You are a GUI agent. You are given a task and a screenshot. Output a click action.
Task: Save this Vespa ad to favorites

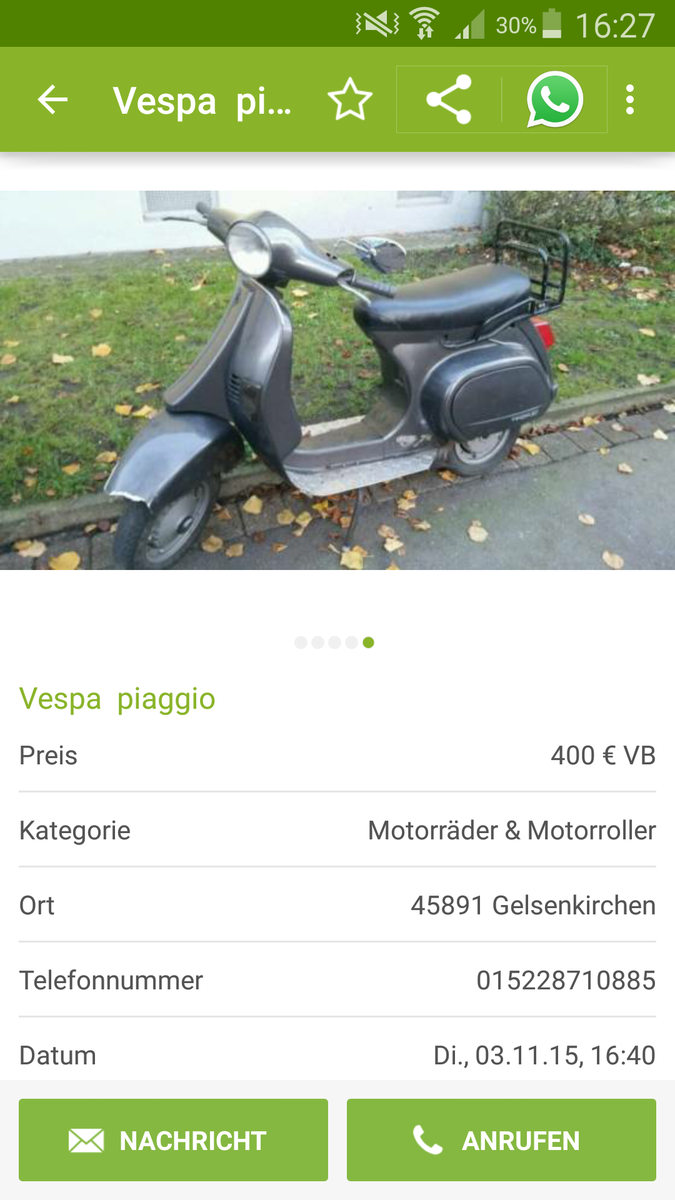pyautogui.click(x=350, y=100)
